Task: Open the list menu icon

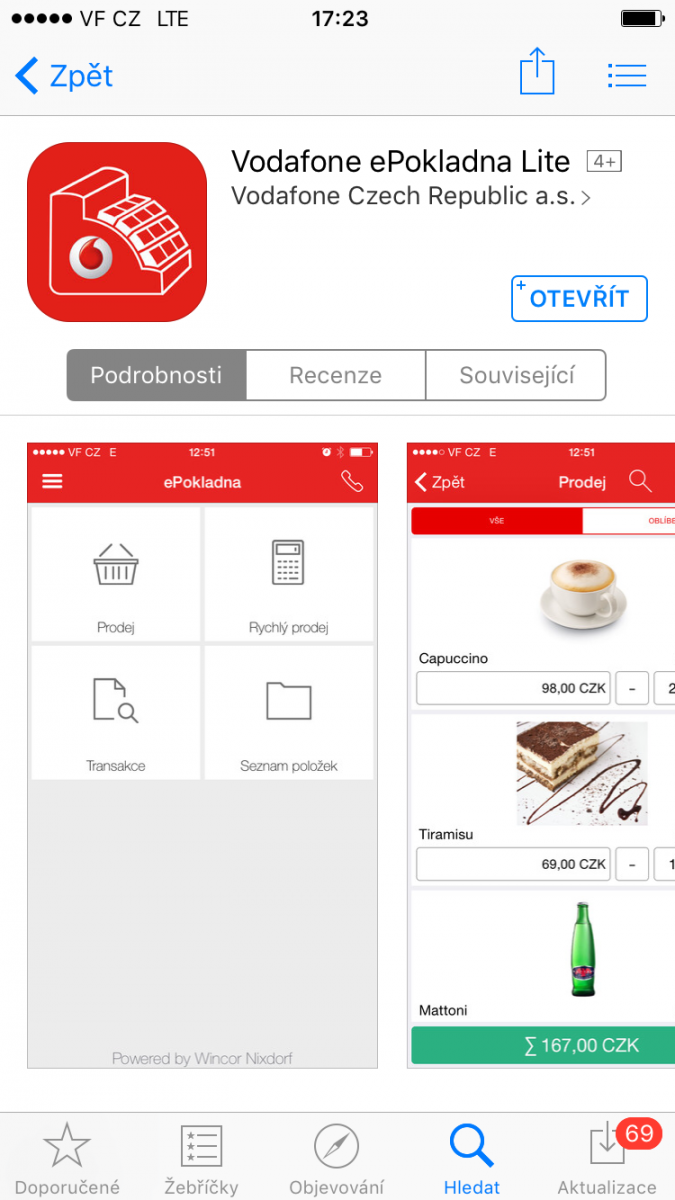Action: point(627,75)
